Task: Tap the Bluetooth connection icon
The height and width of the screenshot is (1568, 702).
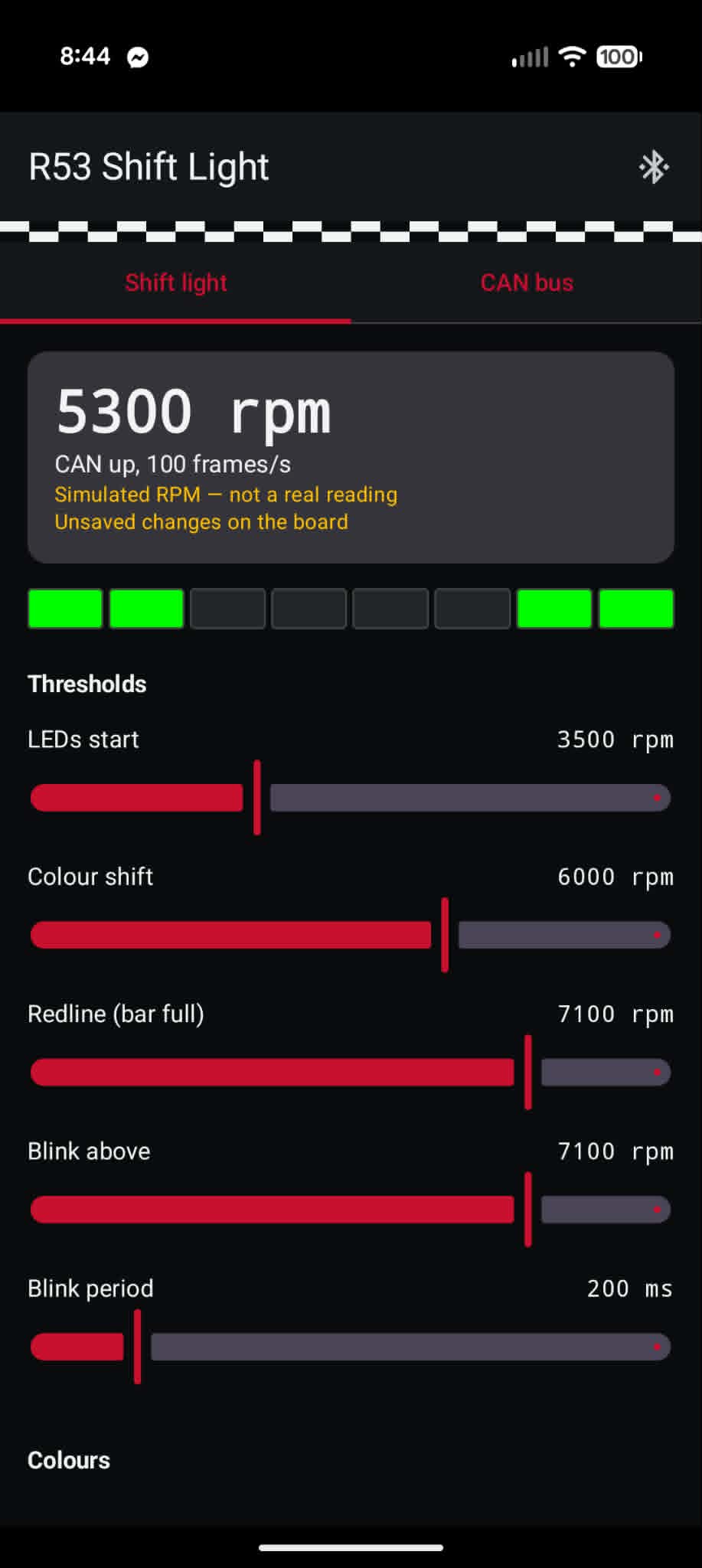Action: [x=654, y=167]
